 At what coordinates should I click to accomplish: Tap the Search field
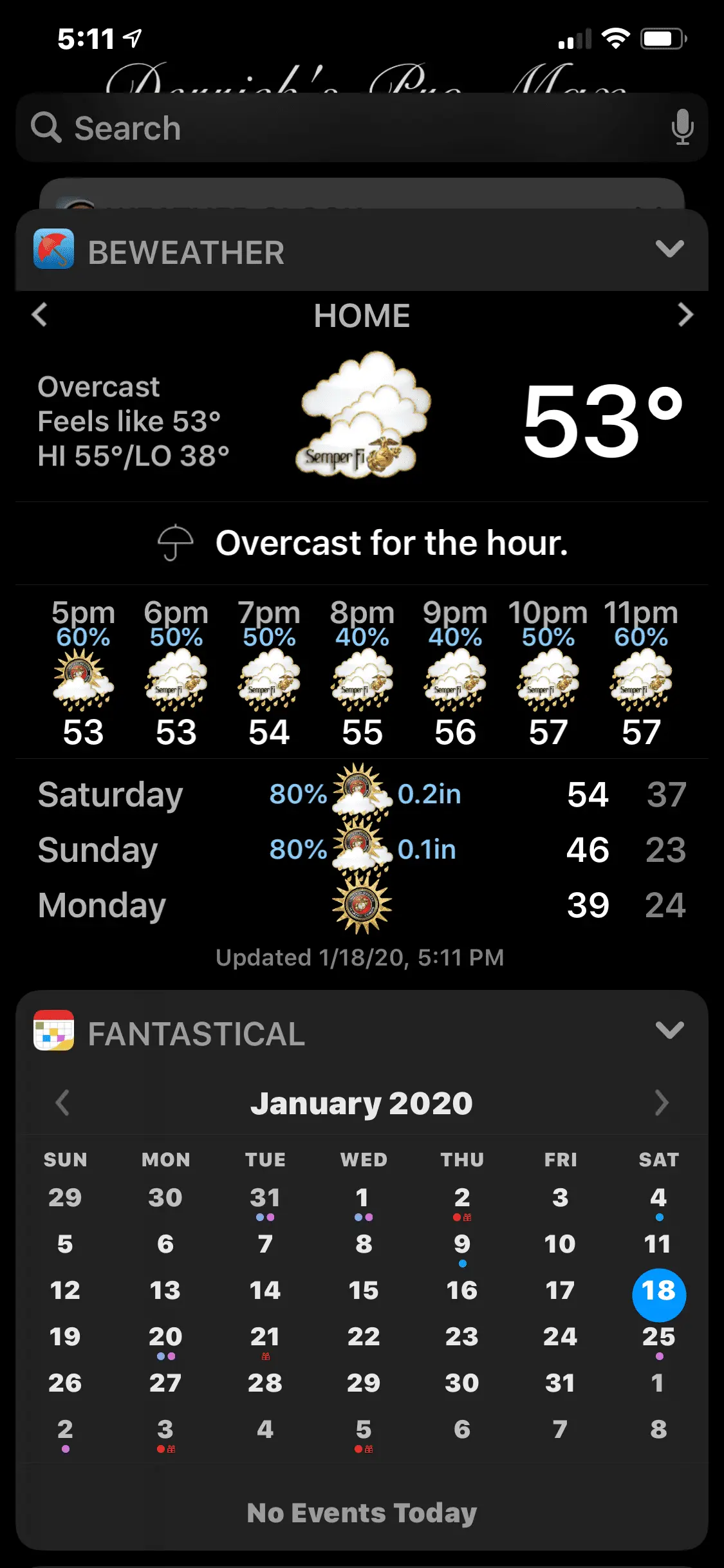[348, 127]
